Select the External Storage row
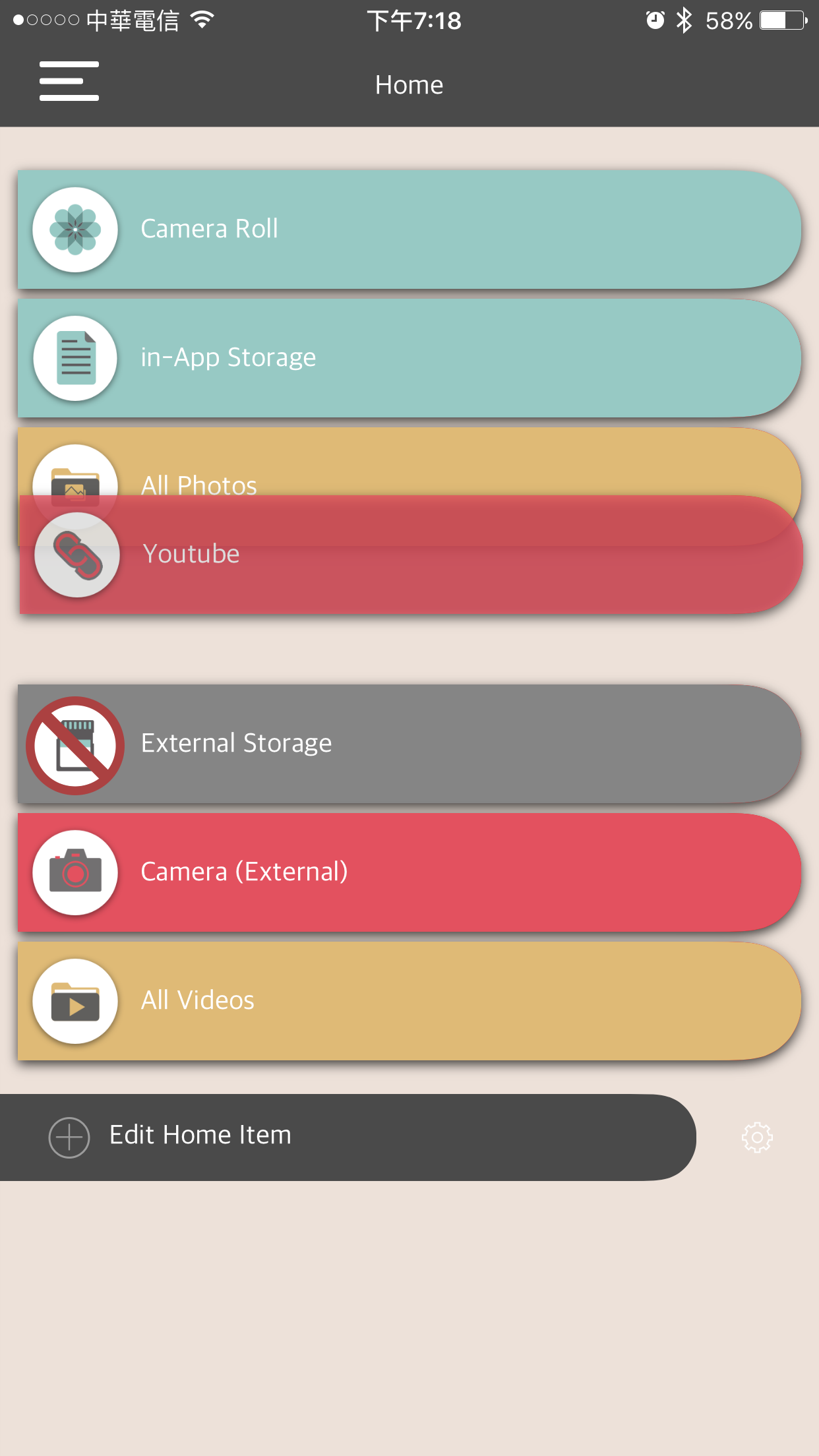Image resolution: width=819 pixels, height=1456 pixels. [396, 744]
